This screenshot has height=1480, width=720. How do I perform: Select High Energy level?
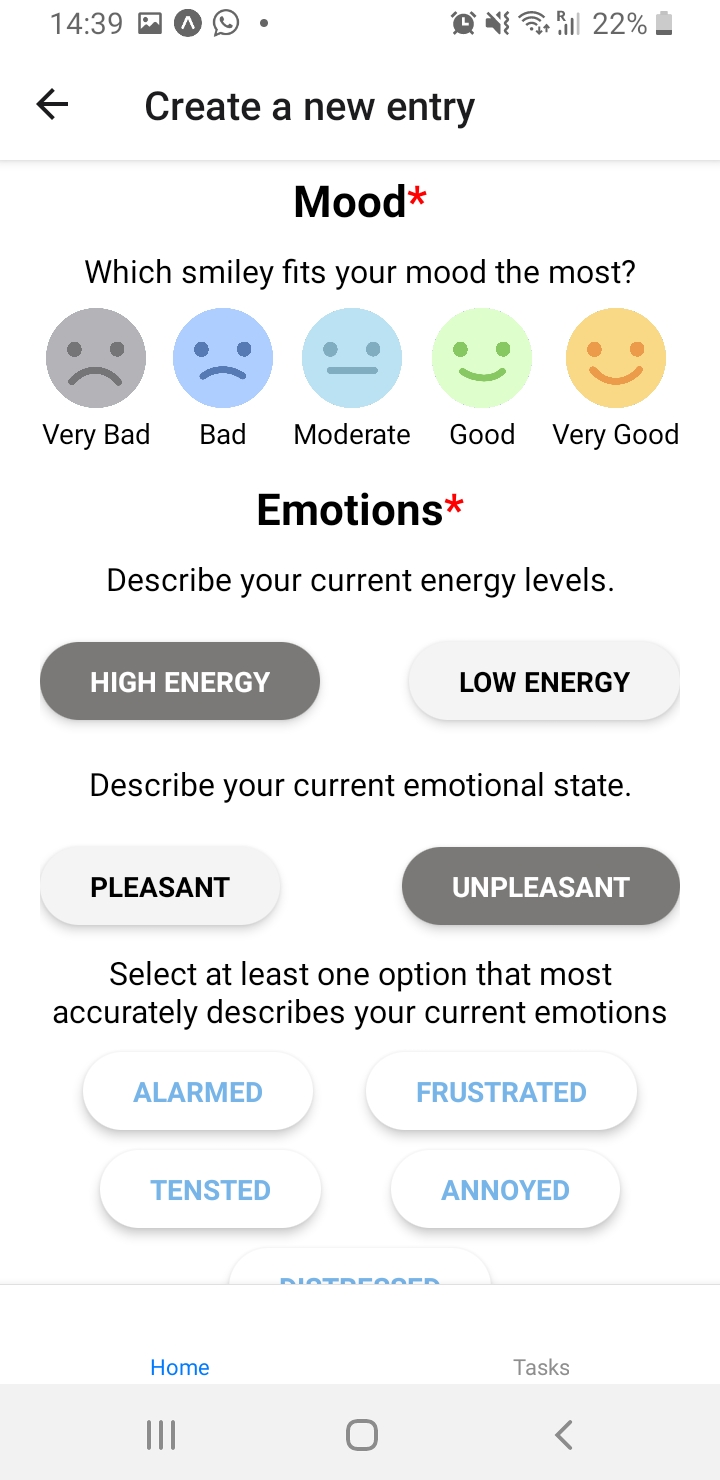click(180, 681)
